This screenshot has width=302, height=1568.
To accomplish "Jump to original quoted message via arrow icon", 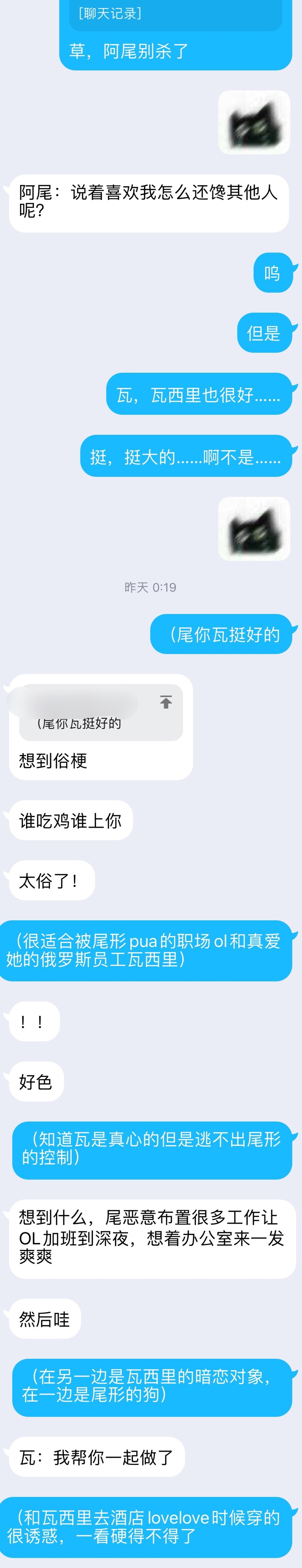I will tap(166, 703).
